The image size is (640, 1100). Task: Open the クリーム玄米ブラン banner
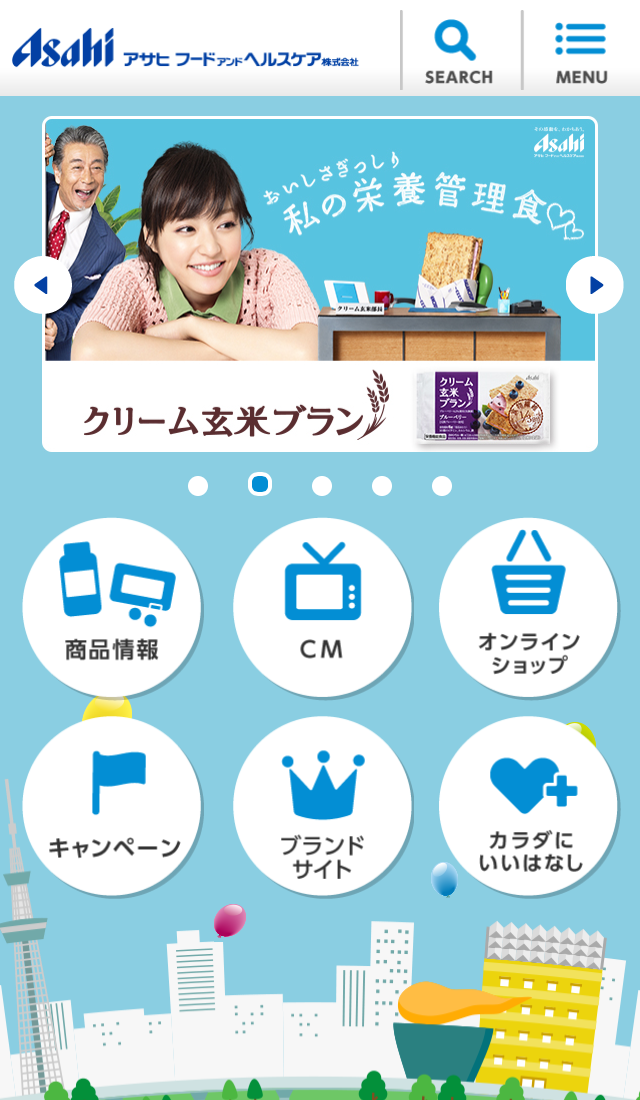click(x=320, y=285)
